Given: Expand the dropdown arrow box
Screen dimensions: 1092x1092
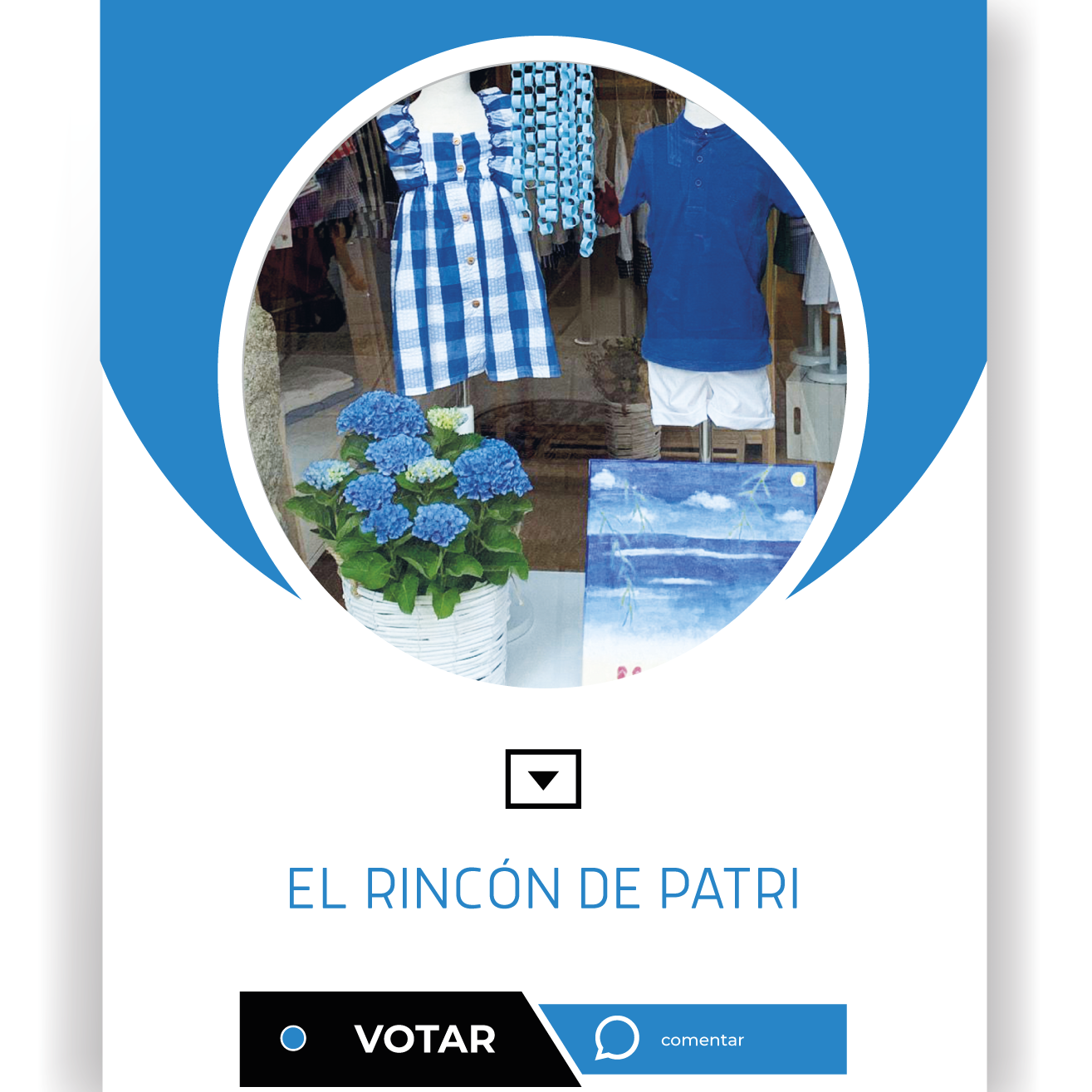Looking at the screenshot, I should pos(543,779).
